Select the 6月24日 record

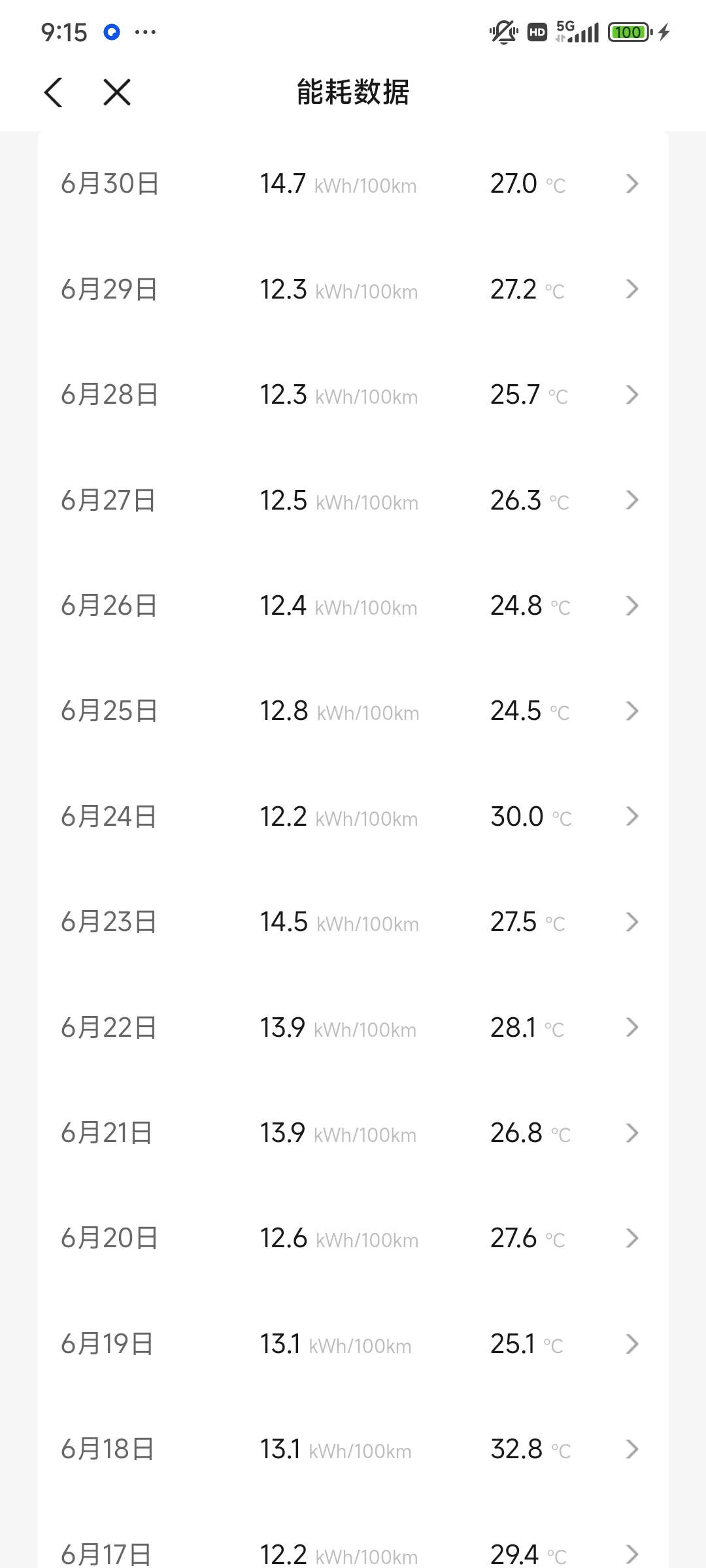point(353,817)
